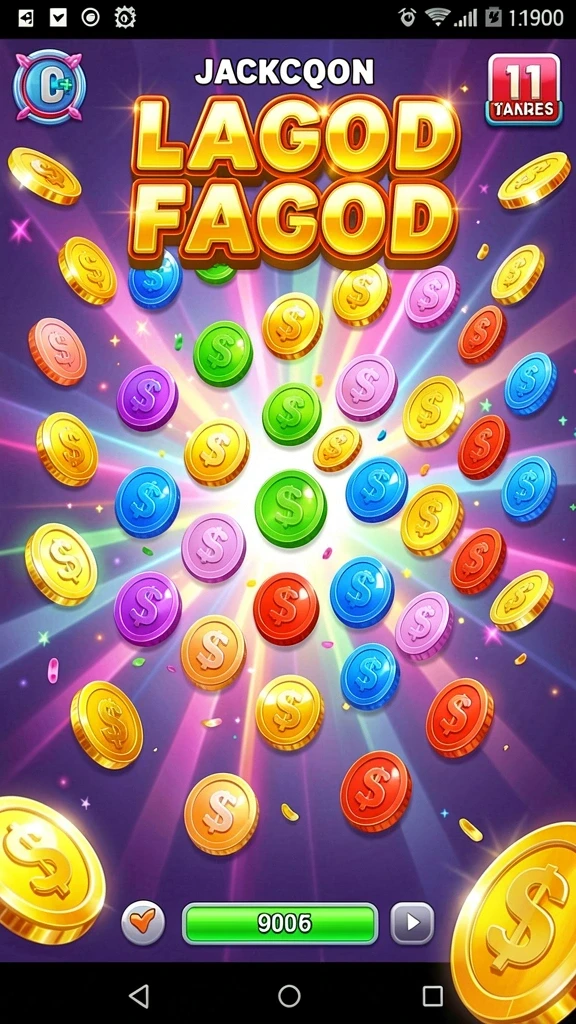Hit the play arrow button next to 9006
This screenshot has width=576, height=1024.
(x=412, y=922)
